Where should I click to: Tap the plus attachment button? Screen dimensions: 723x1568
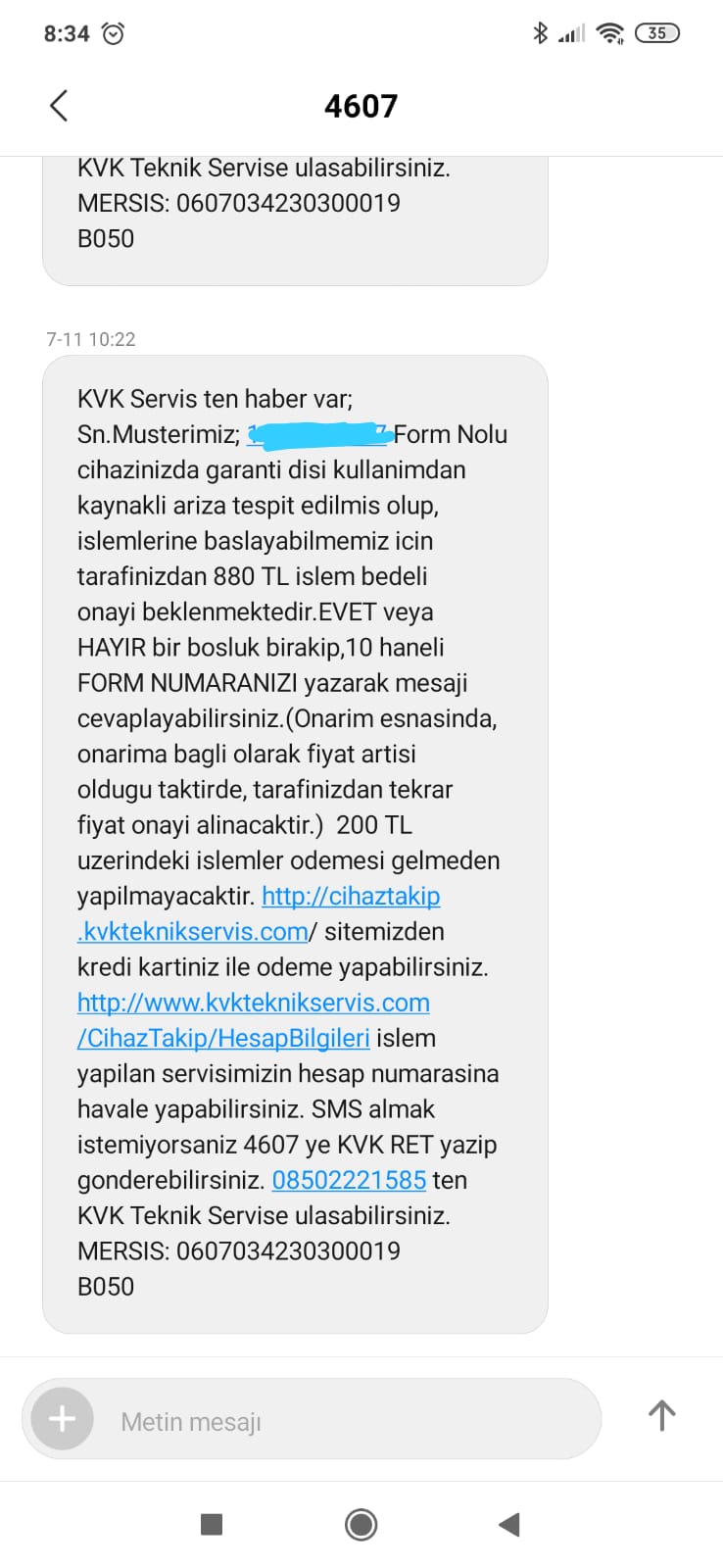[x=62, y=1418]
